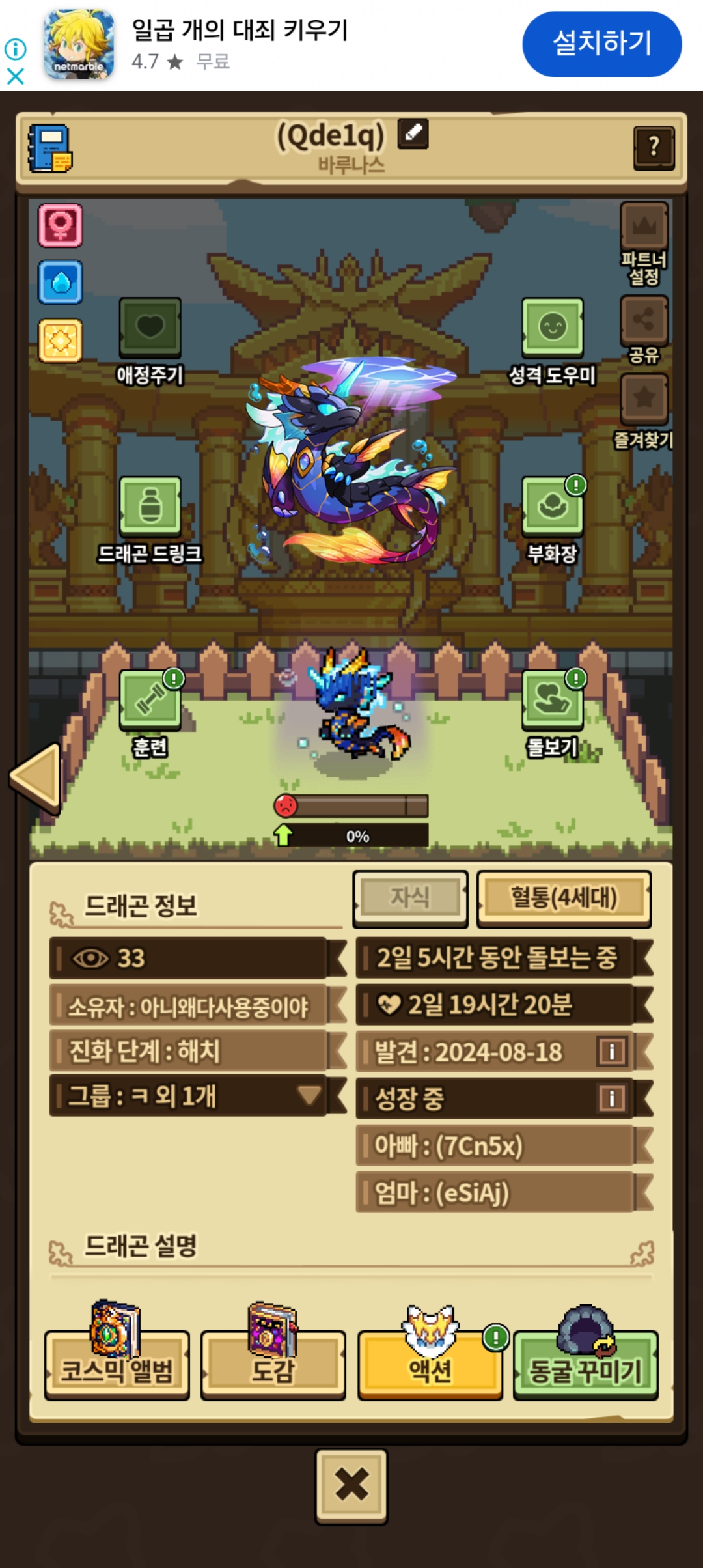This screenshot has height=1568, width=703.
Task: Dismiss the ad banner
Action: coord(15,77)
